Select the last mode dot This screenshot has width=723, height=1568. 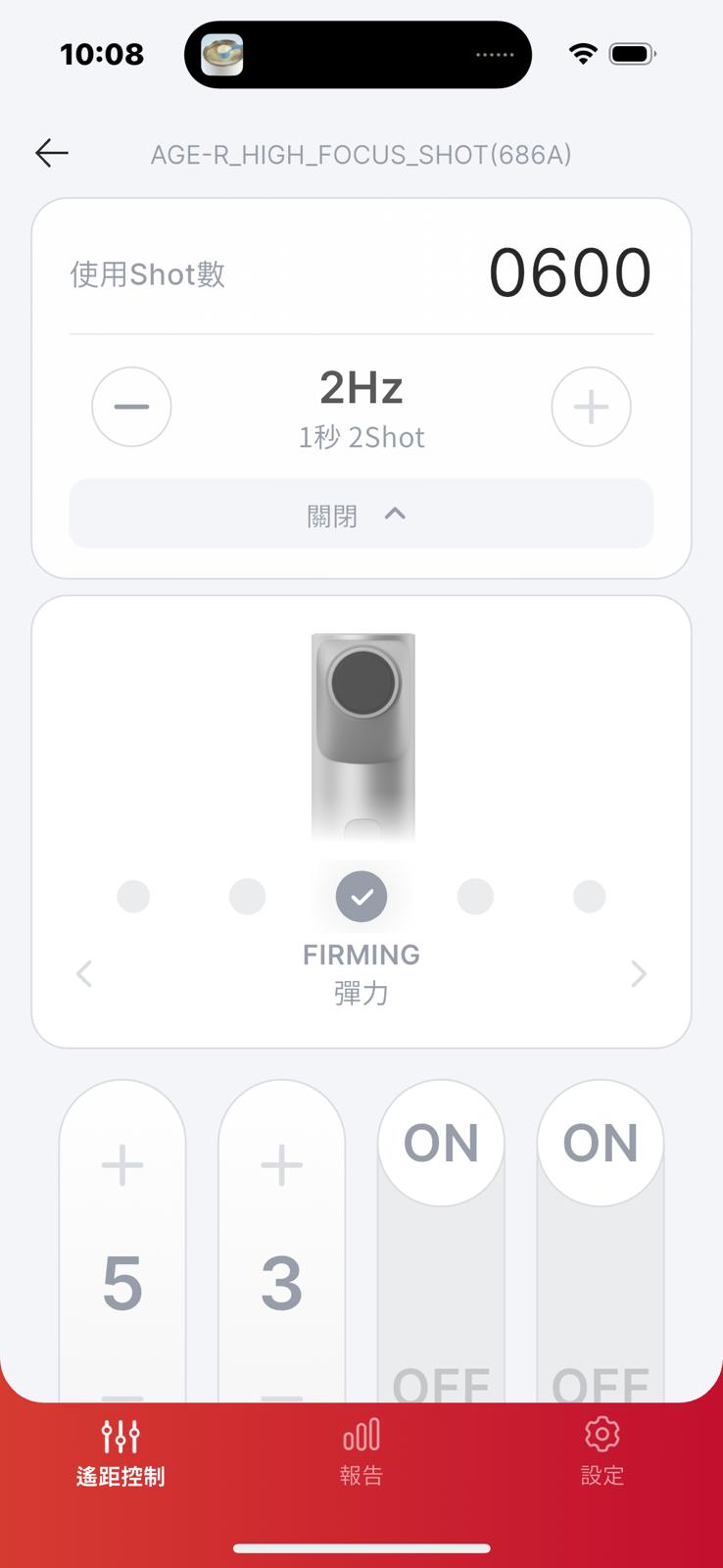point(589,896)
